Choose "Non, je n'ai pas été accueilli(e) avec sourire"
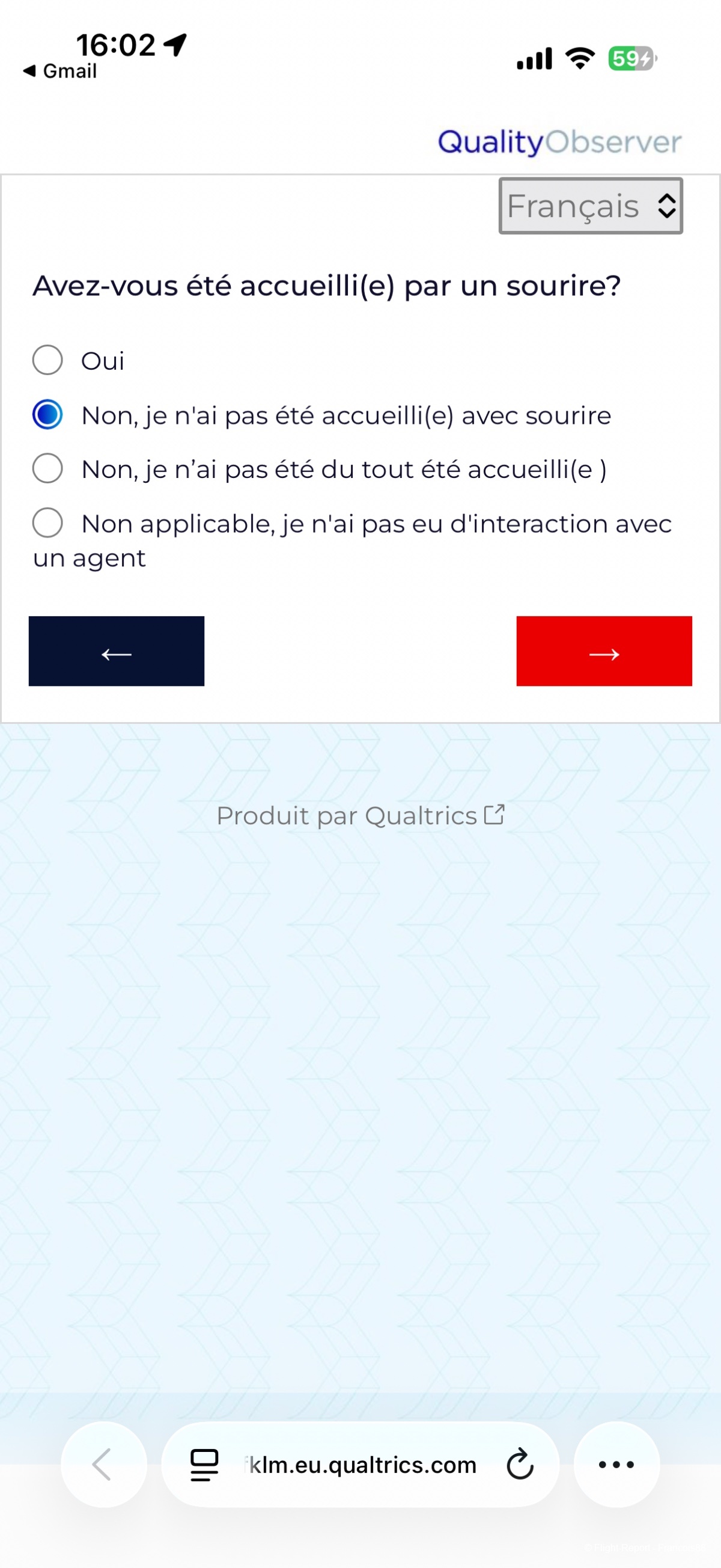This screenshot has height=1568, width=721. (47, 414)
